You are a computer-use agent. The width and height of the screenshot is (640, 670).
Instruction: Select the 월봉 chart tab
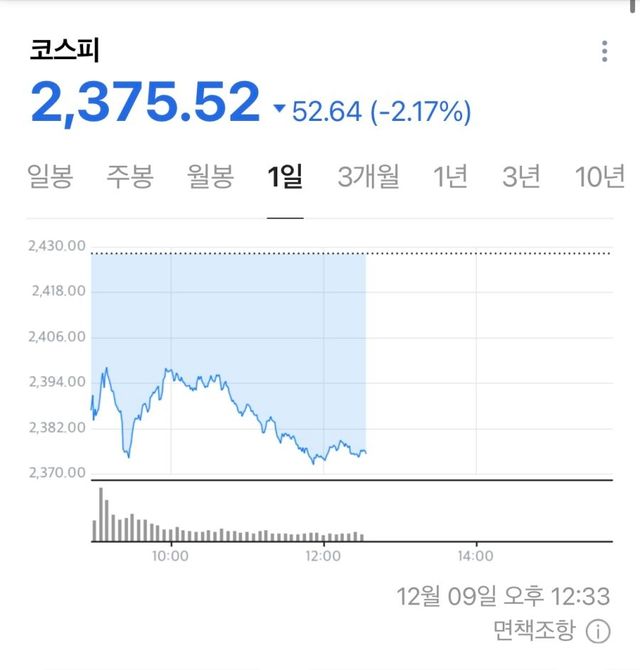pos(210,178)
